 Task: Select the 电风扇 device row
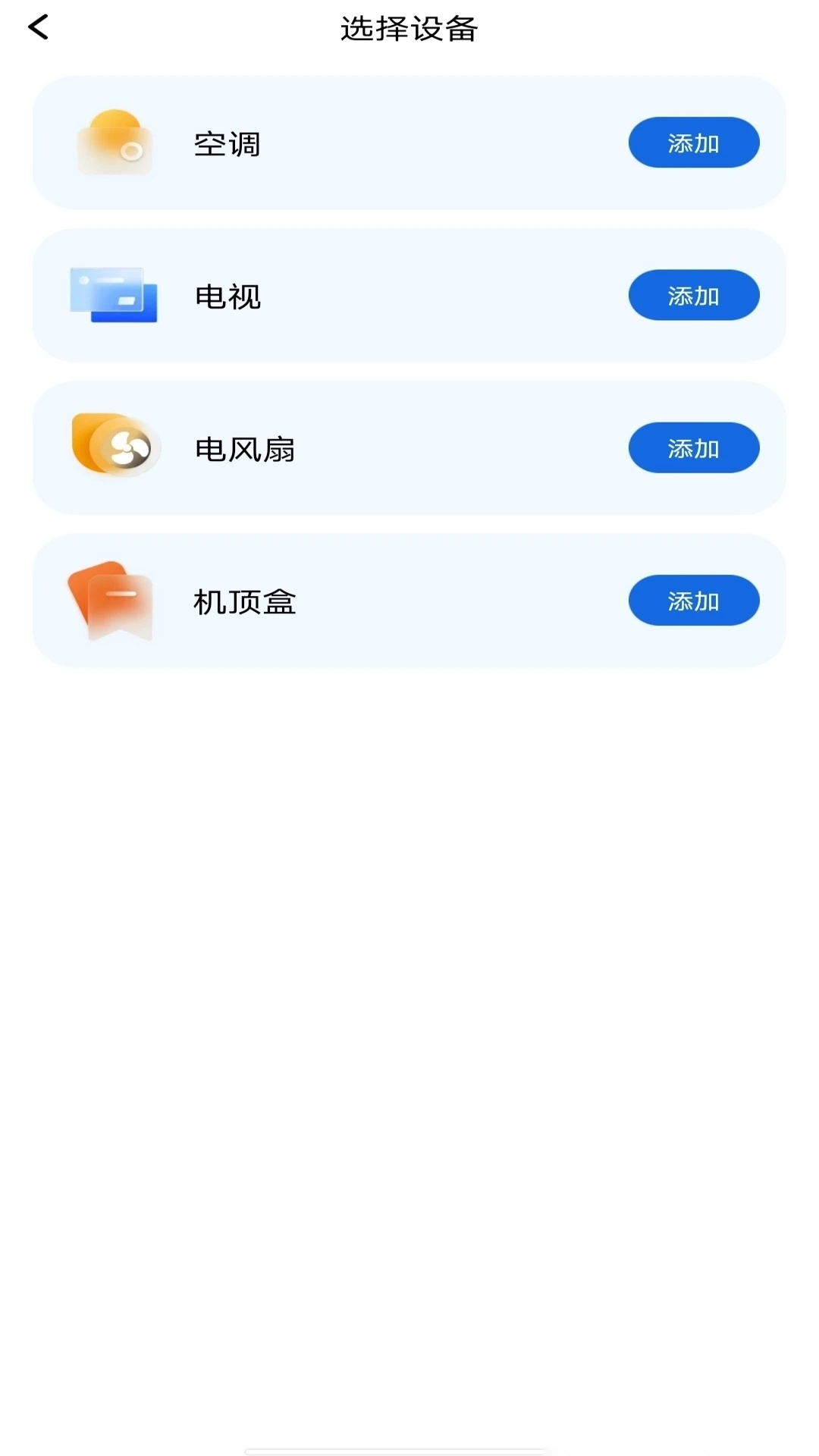(409, 447)
